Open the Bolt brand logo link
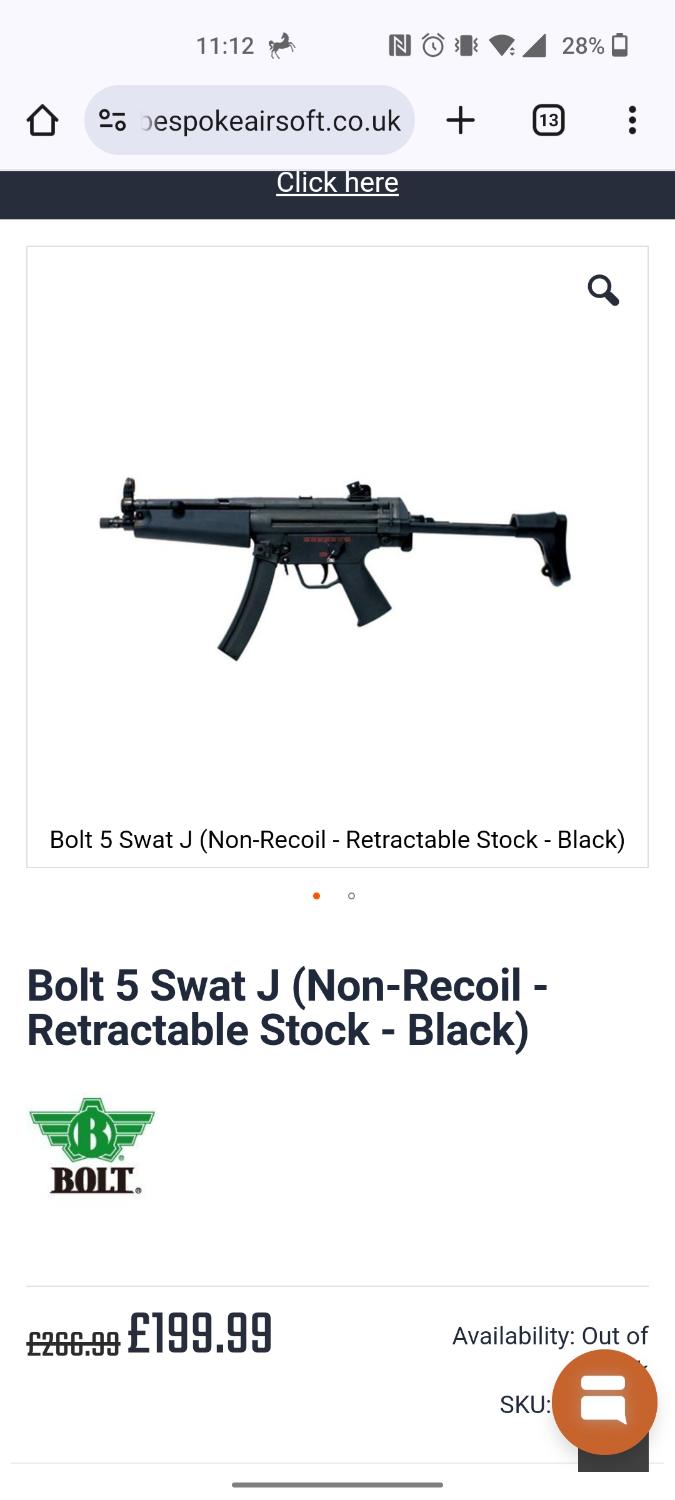675x1500 pixels. [92, 1146]
